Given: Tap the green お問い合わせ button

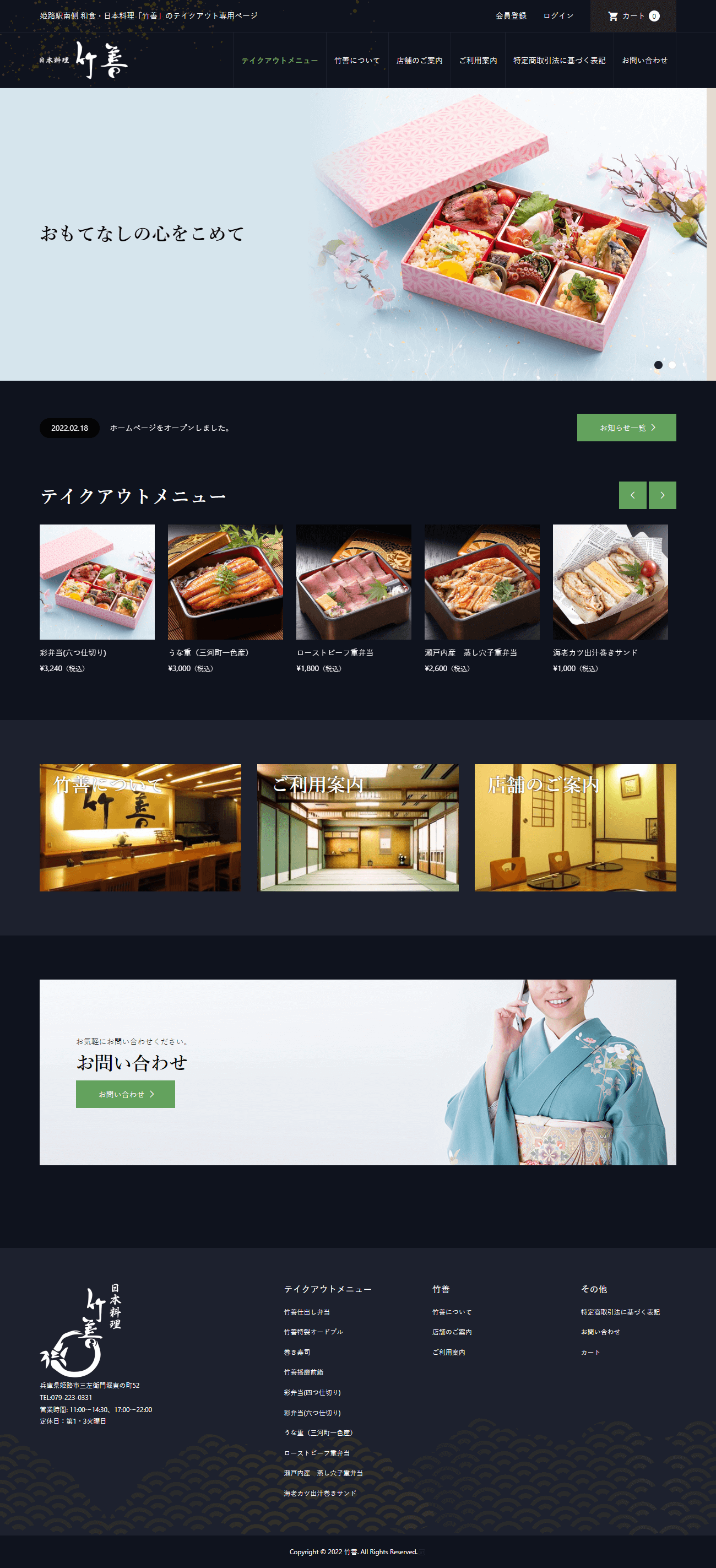Looking at the screenshot, I should [x=126, y=1094].
